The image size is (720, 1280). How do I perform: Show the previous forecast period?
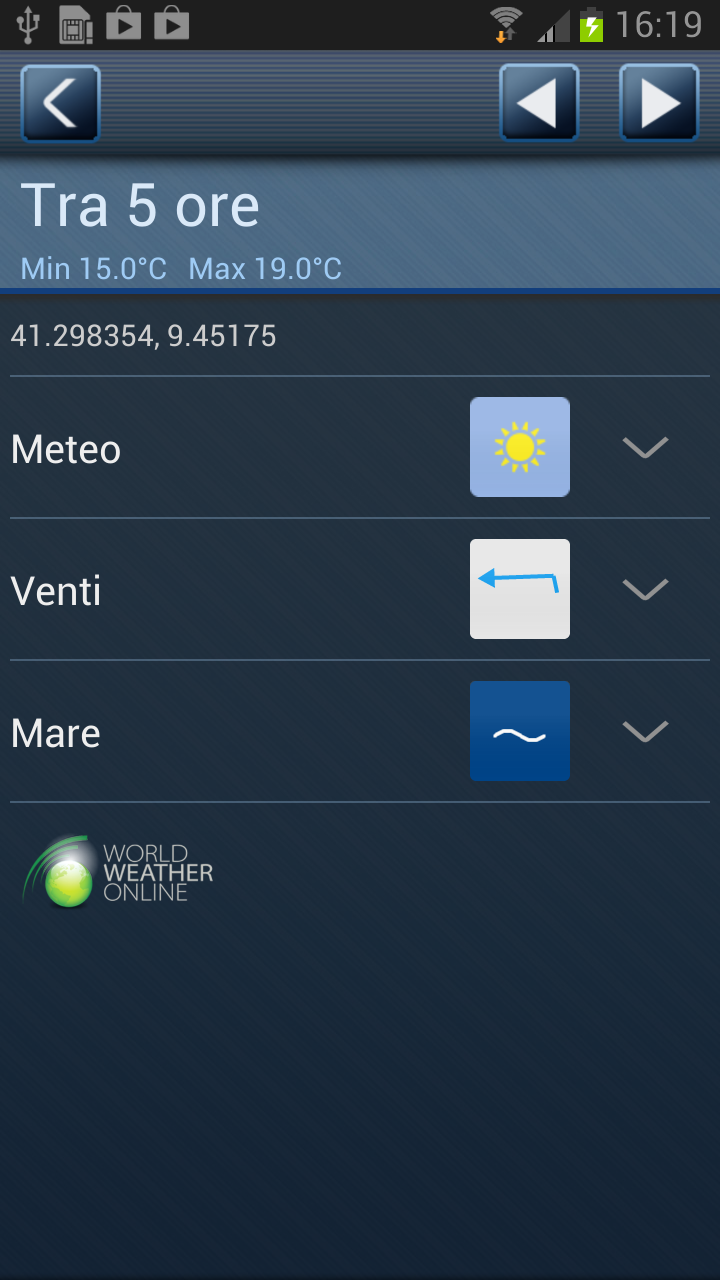click(x=539, y=103)
